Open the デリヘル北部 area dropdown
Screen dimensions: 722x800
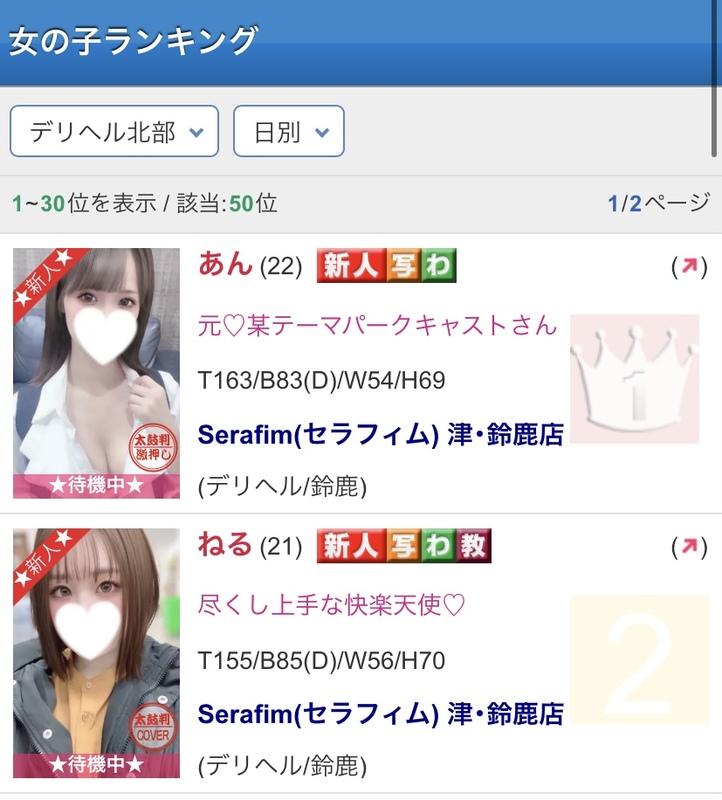(114, 132)
